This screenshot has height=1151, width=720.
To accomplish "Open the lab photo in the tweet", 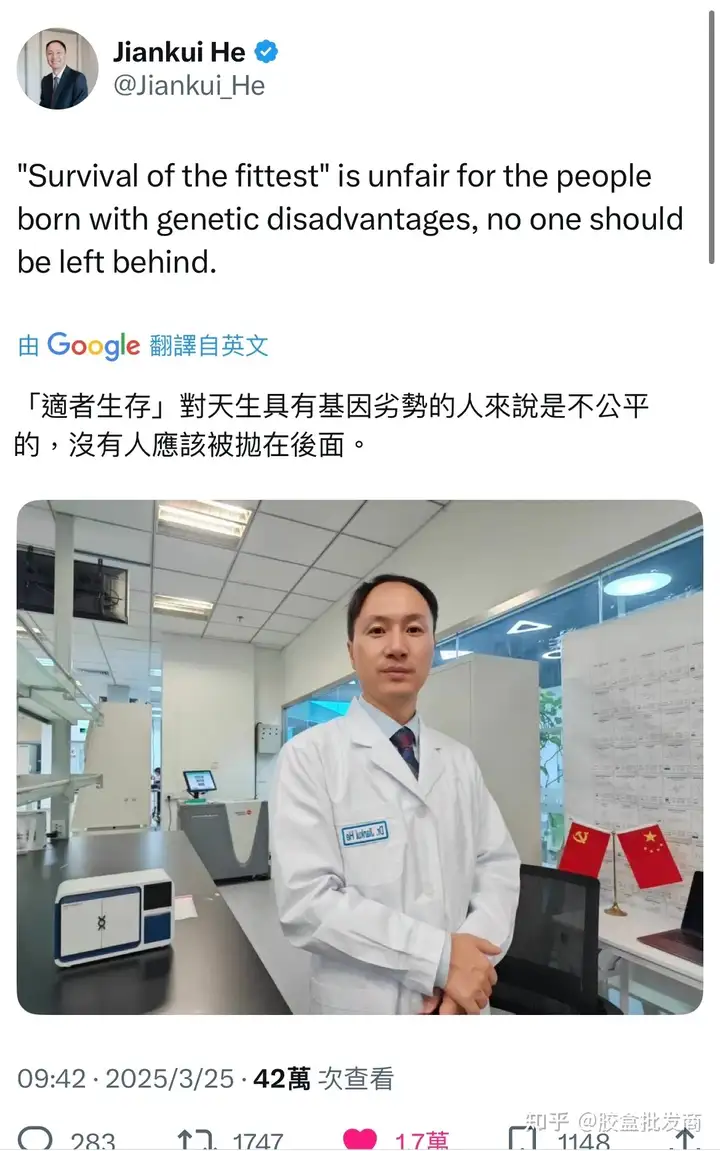I will coord(359,756).
